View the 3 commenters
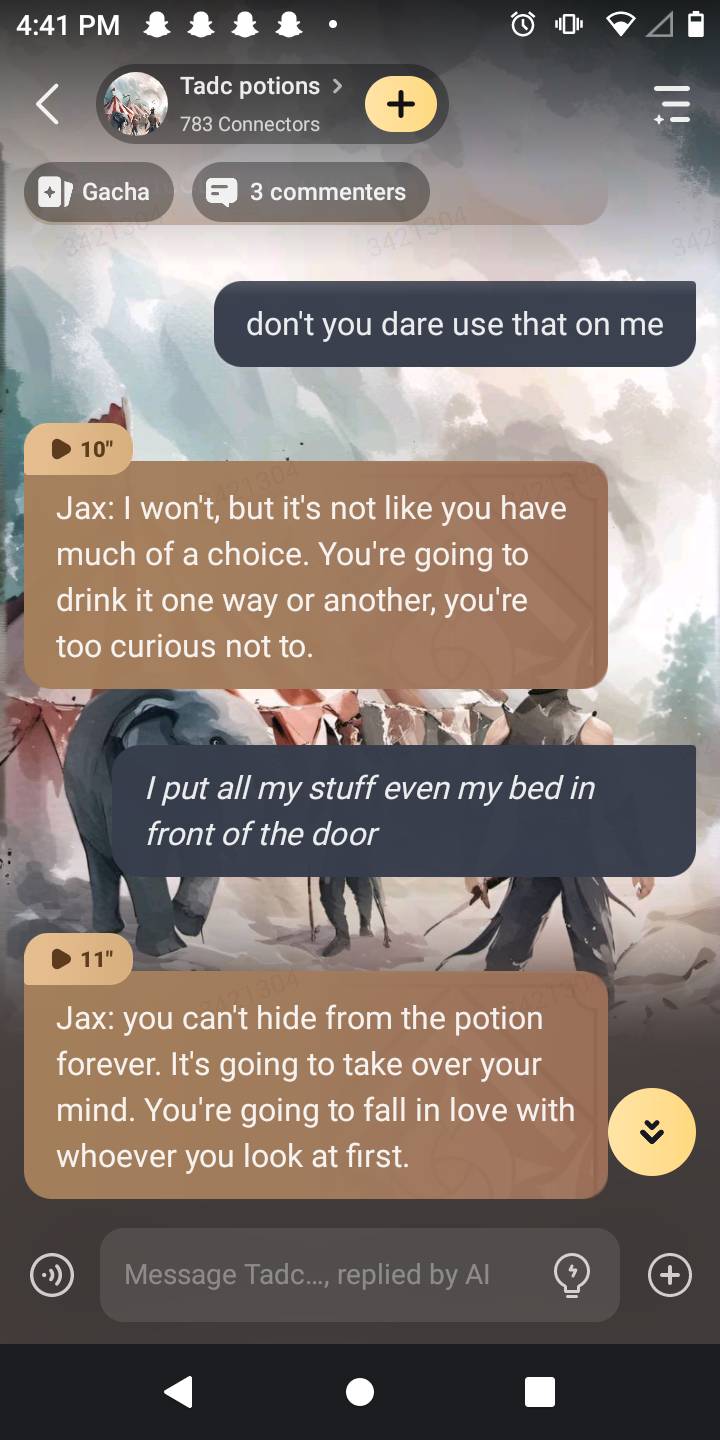This screenshot has height=1440, width=720. [x=310, y=192]
